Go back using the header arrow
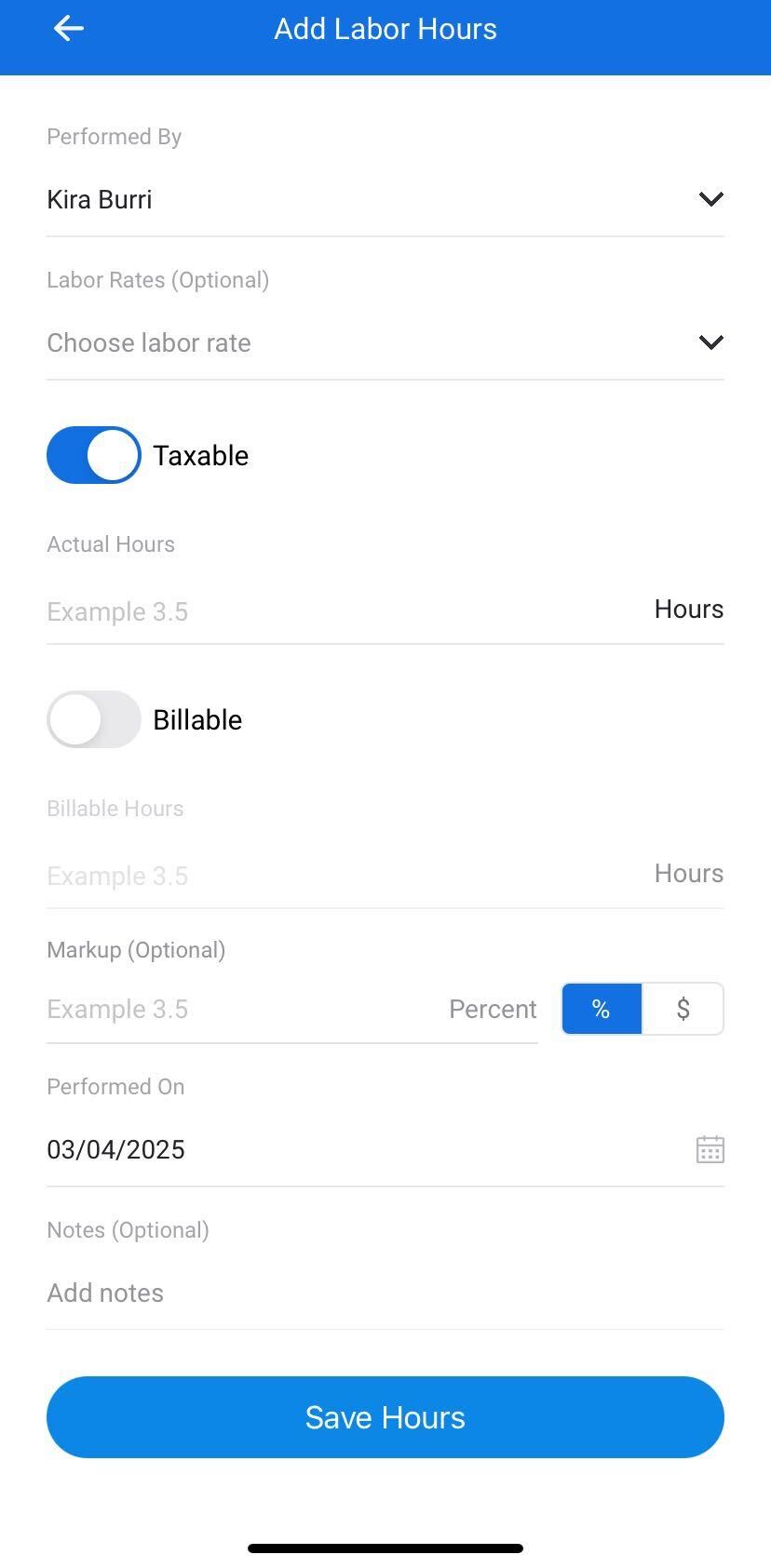The height and width of the screenshot is (1568, 771). tap(69, 30)
